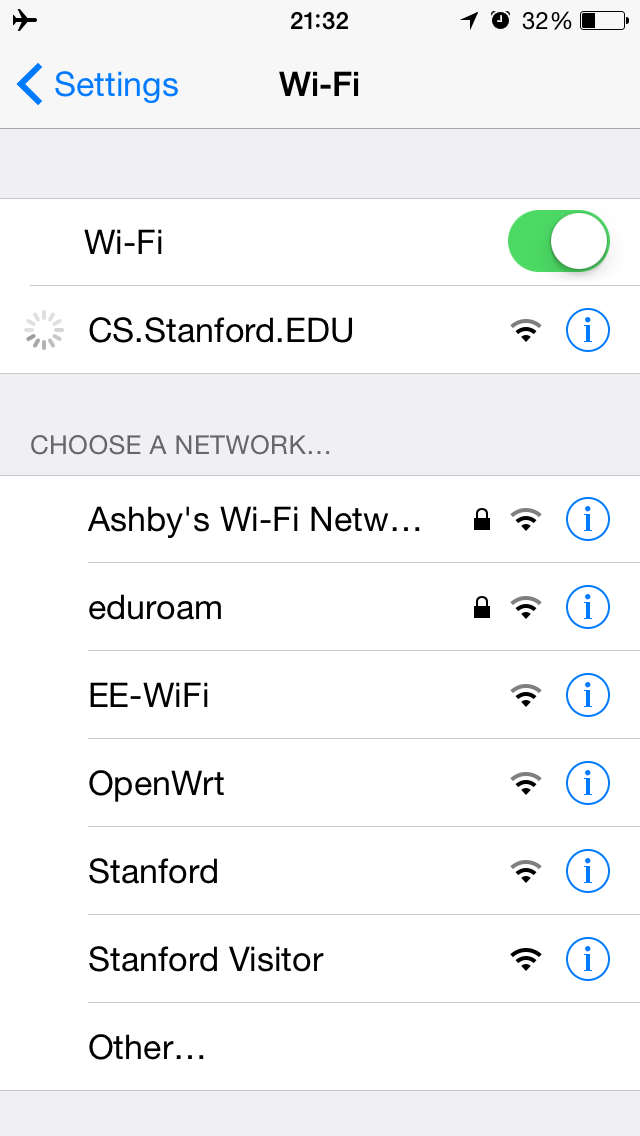View info icon for eduroam
This screenshot has width=640, height=1136.
(x=587, y=607)
